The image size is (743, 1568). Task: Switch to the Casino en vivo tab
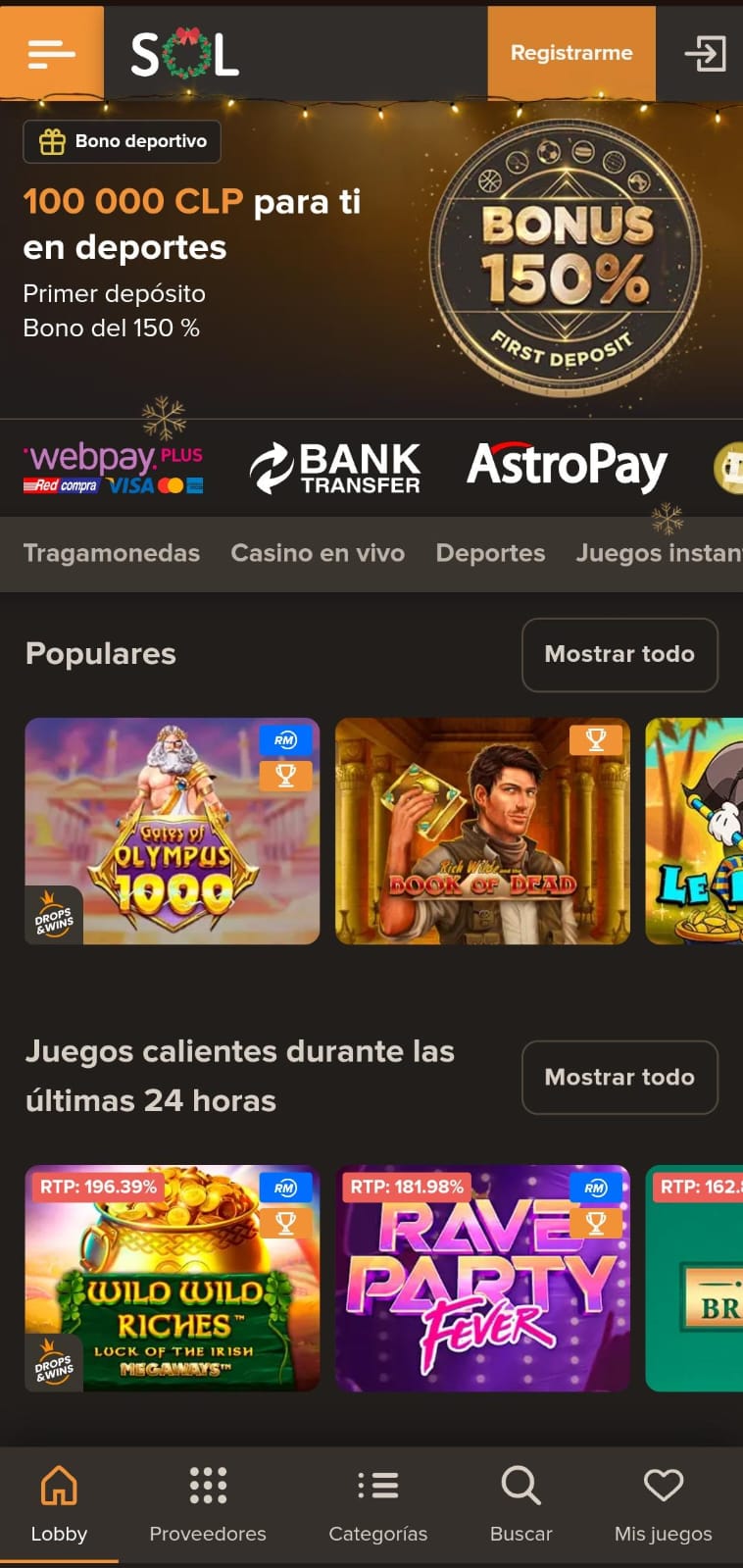click(x=318, y=553)
